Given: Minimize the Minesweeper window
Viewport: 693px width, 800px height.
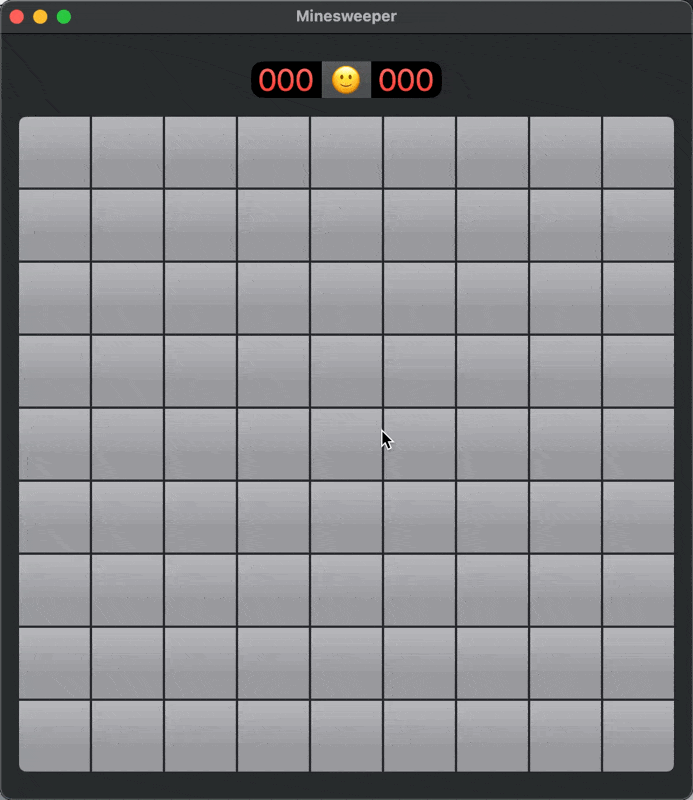Looking at the screenshot, I should pyautogui.click(x=40, y=17).
